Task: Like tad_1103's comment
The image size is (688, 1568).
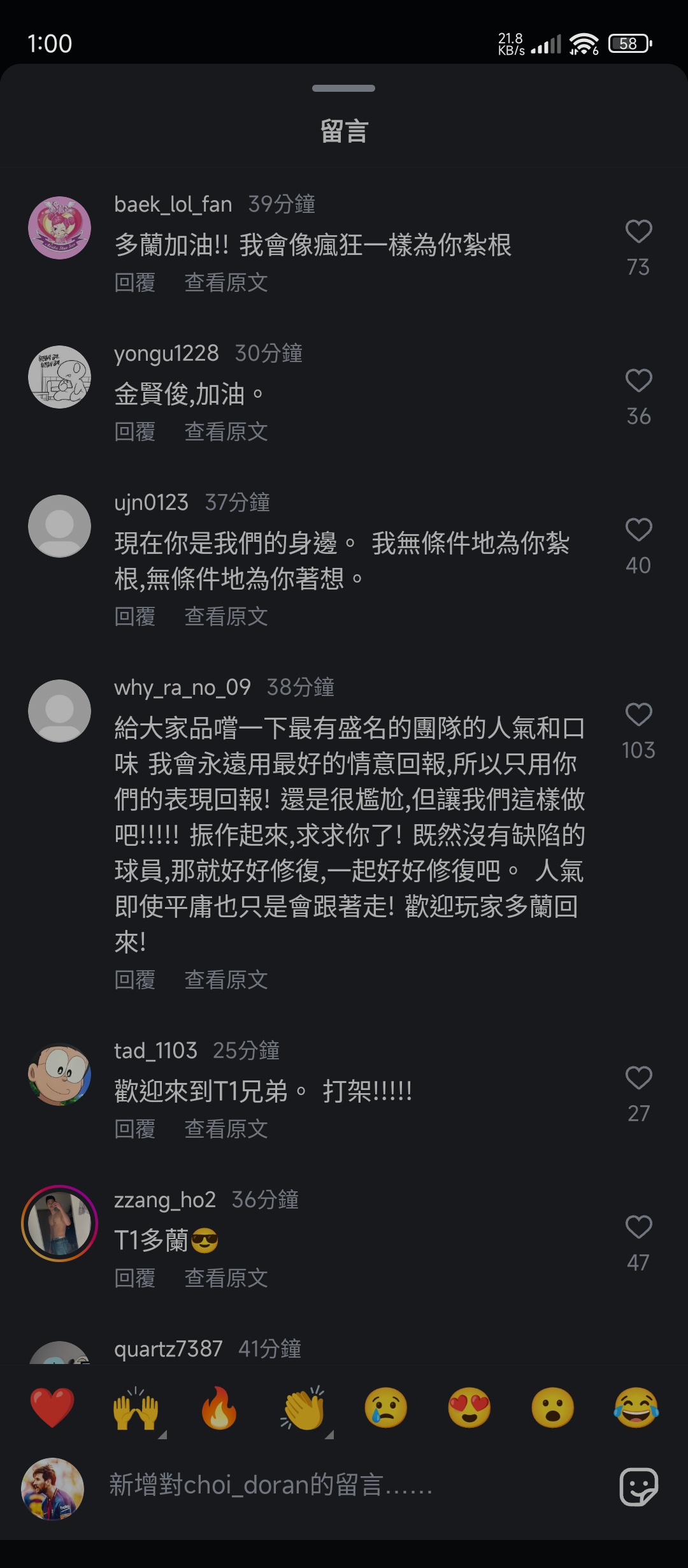Action: click(x=638, y=1078)
